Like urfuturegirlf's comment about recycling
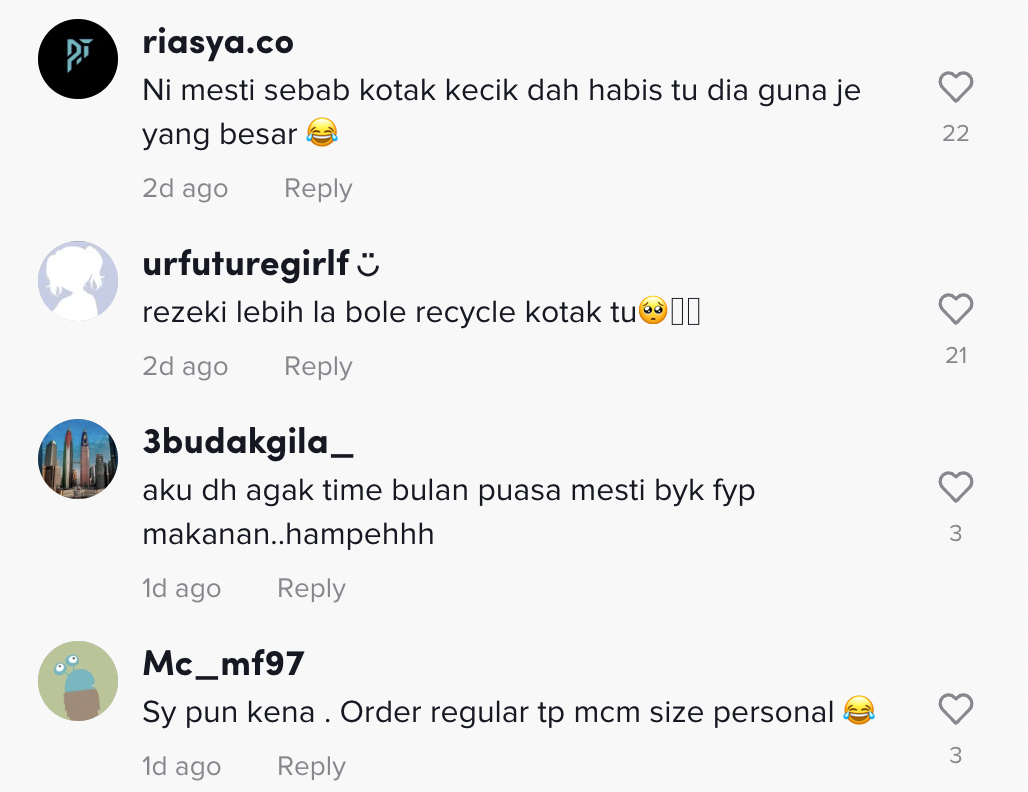The image size is (1028, 792). point(956,310)
